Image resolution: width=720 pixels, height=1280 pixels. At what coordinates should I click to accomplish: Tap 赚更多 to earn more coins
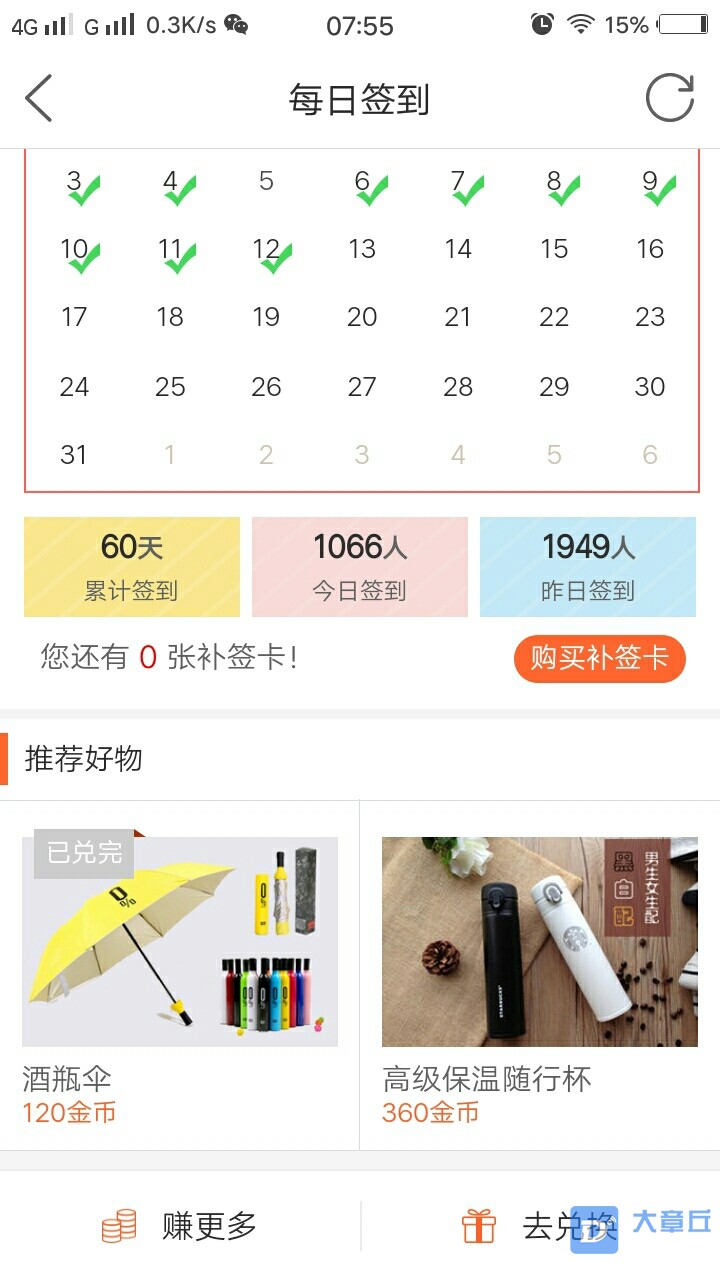pyautogui.click(x=180, y=1225)
